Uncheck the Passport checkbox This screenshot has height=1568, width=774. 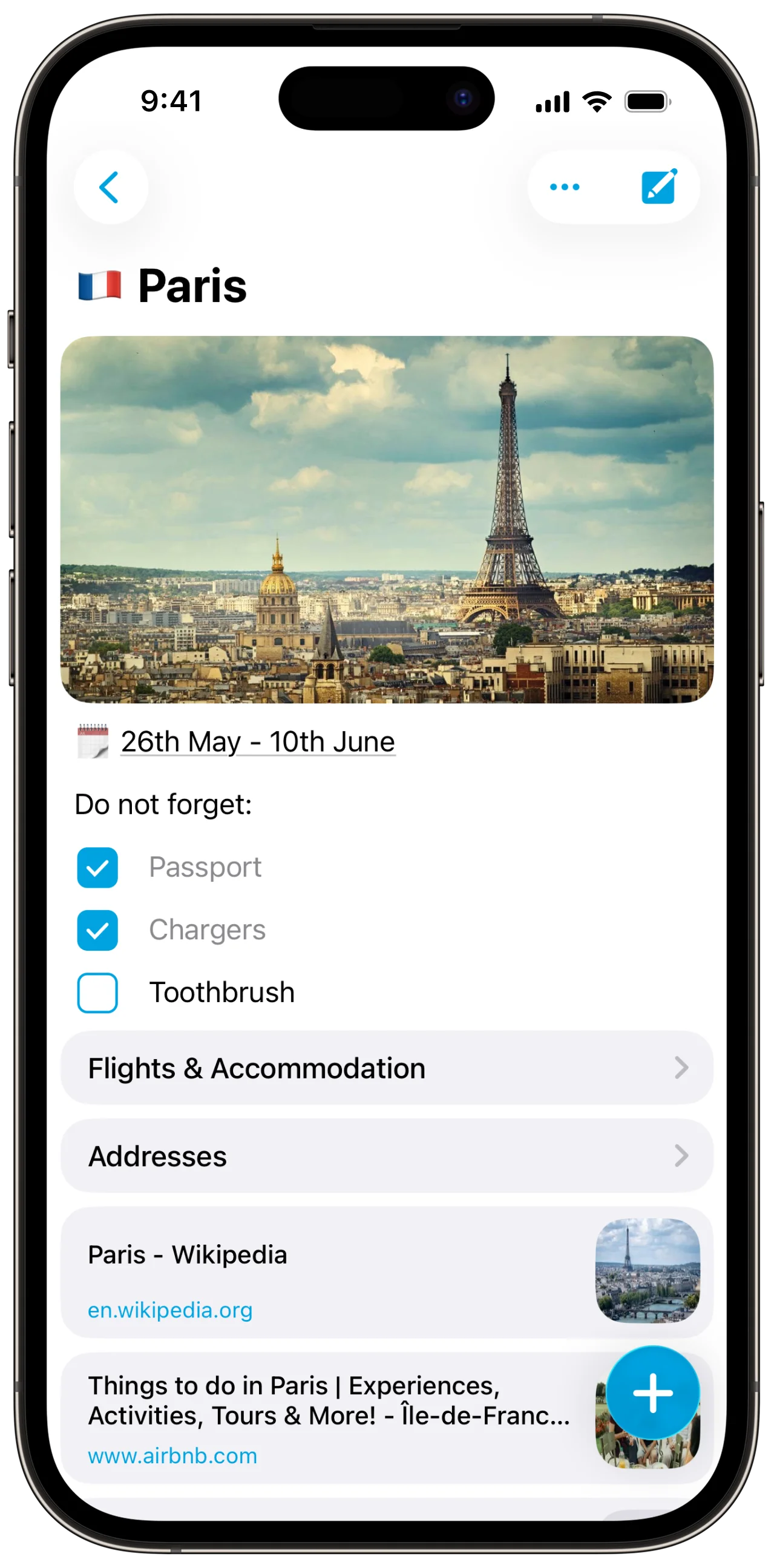[97, 867]
